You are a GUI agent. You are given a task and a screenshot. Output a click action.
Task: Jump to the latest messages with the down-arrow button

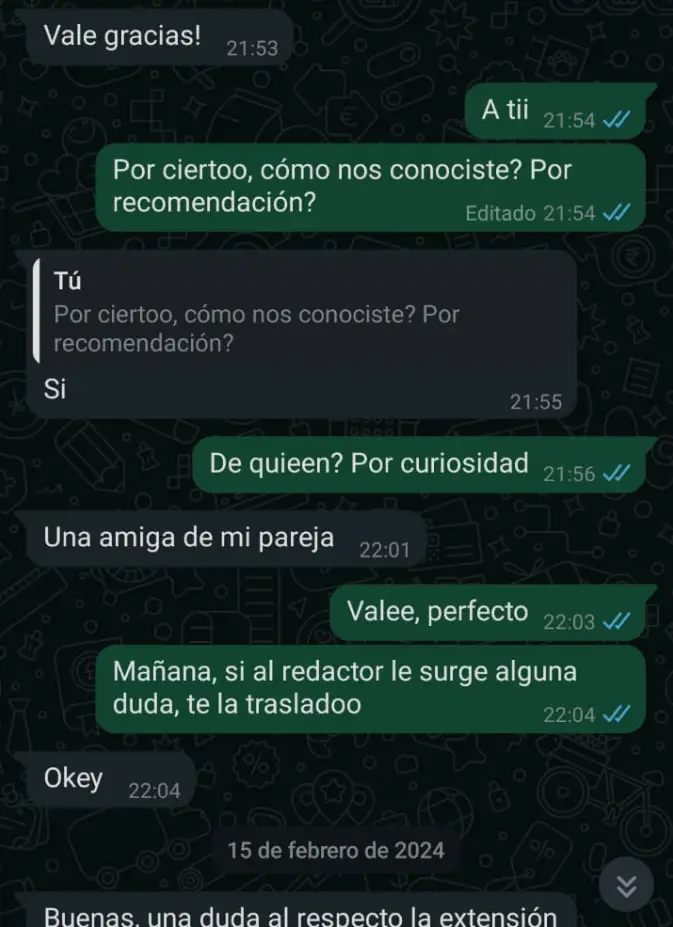(627, 886)
